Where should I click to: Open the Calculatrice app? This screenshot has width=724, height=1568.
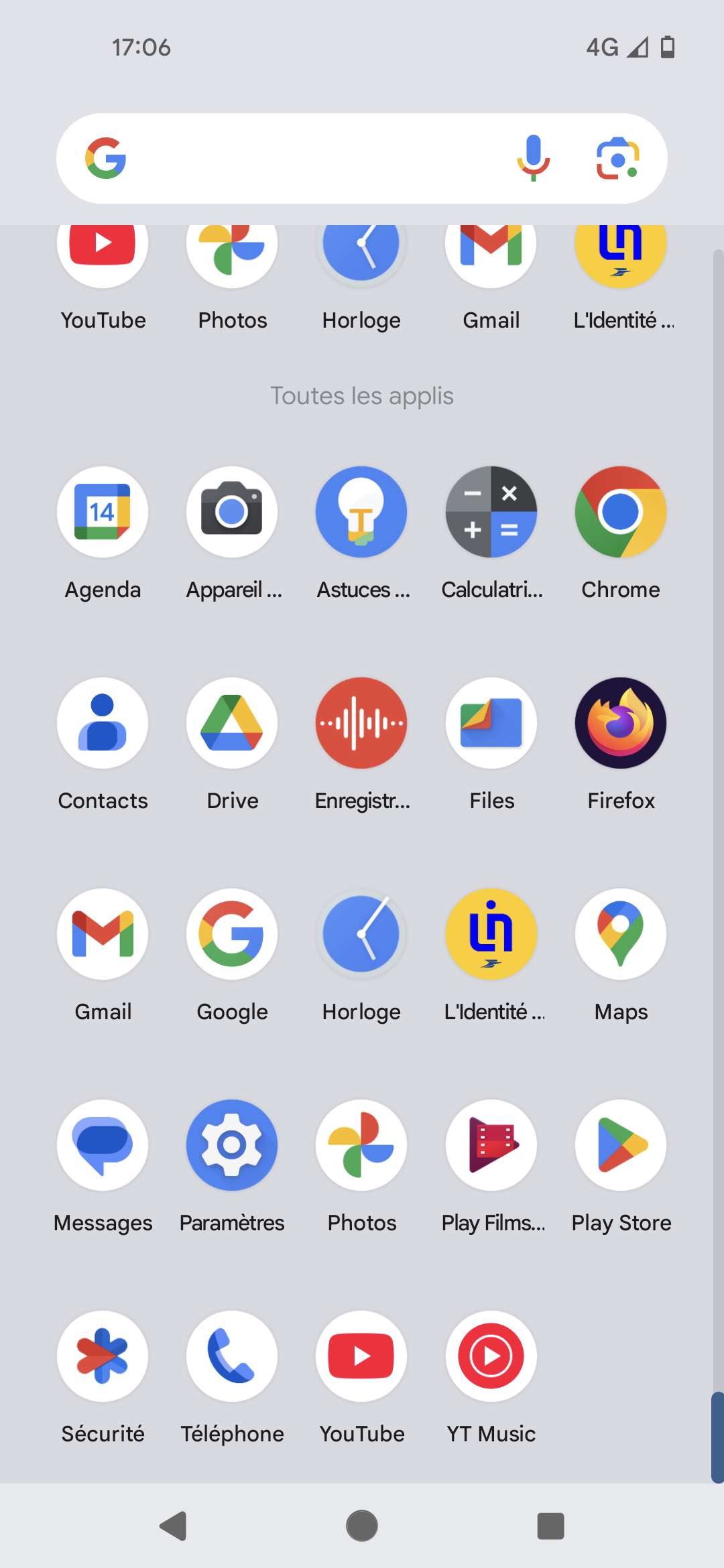click(x=491, y=513)
